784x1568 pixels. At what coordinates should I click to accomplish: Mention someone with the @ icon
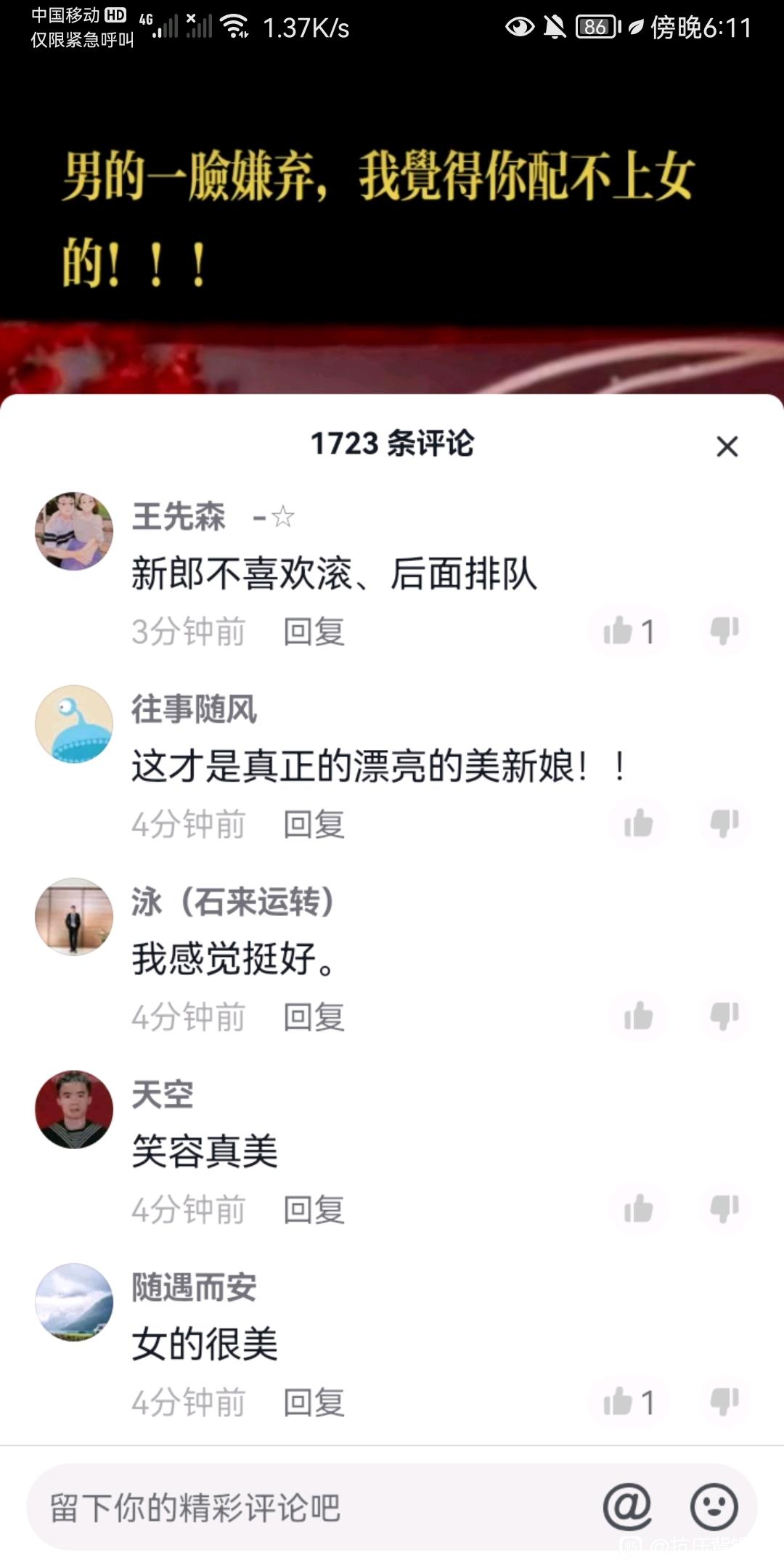click(627, 1508)
